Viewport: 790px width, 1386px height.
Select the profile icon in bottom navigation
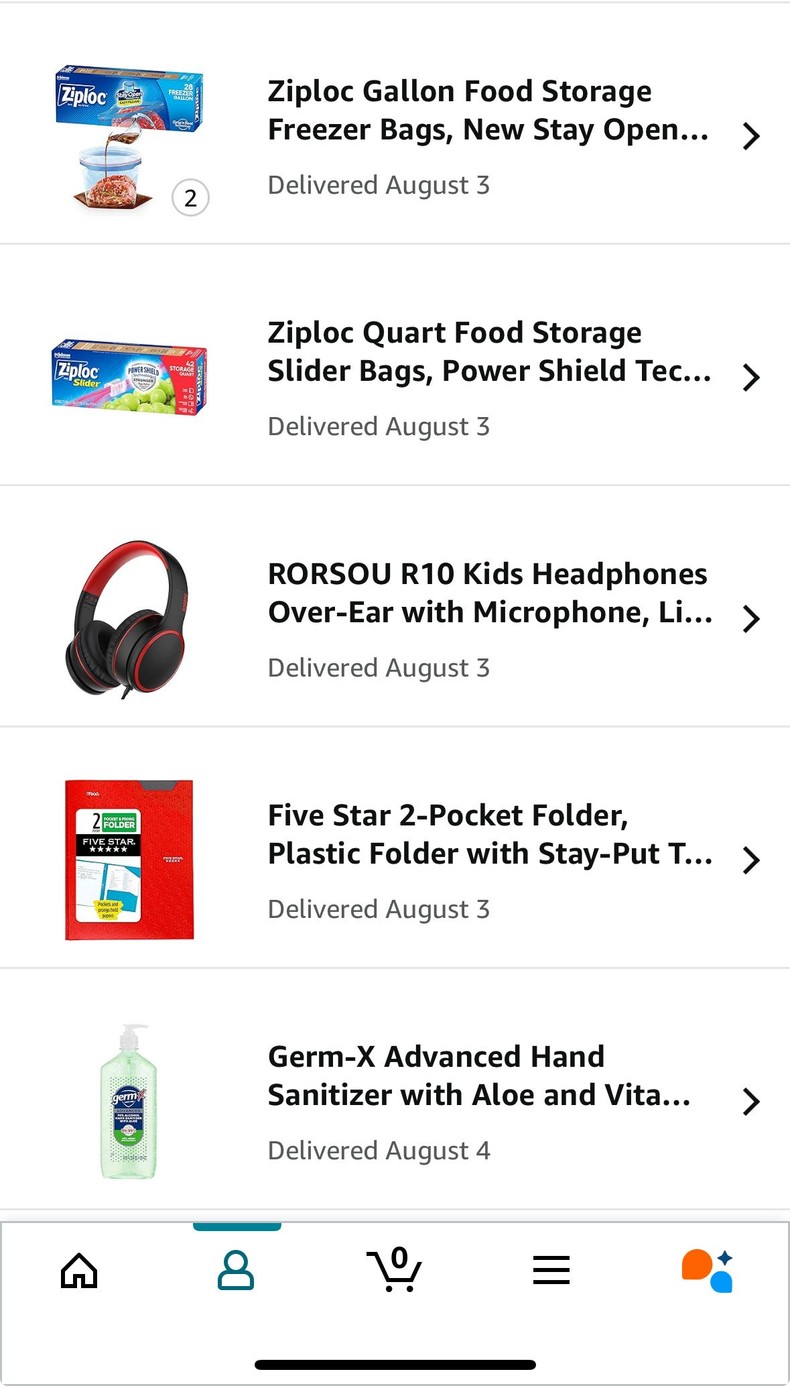[x=235, y=1270]
